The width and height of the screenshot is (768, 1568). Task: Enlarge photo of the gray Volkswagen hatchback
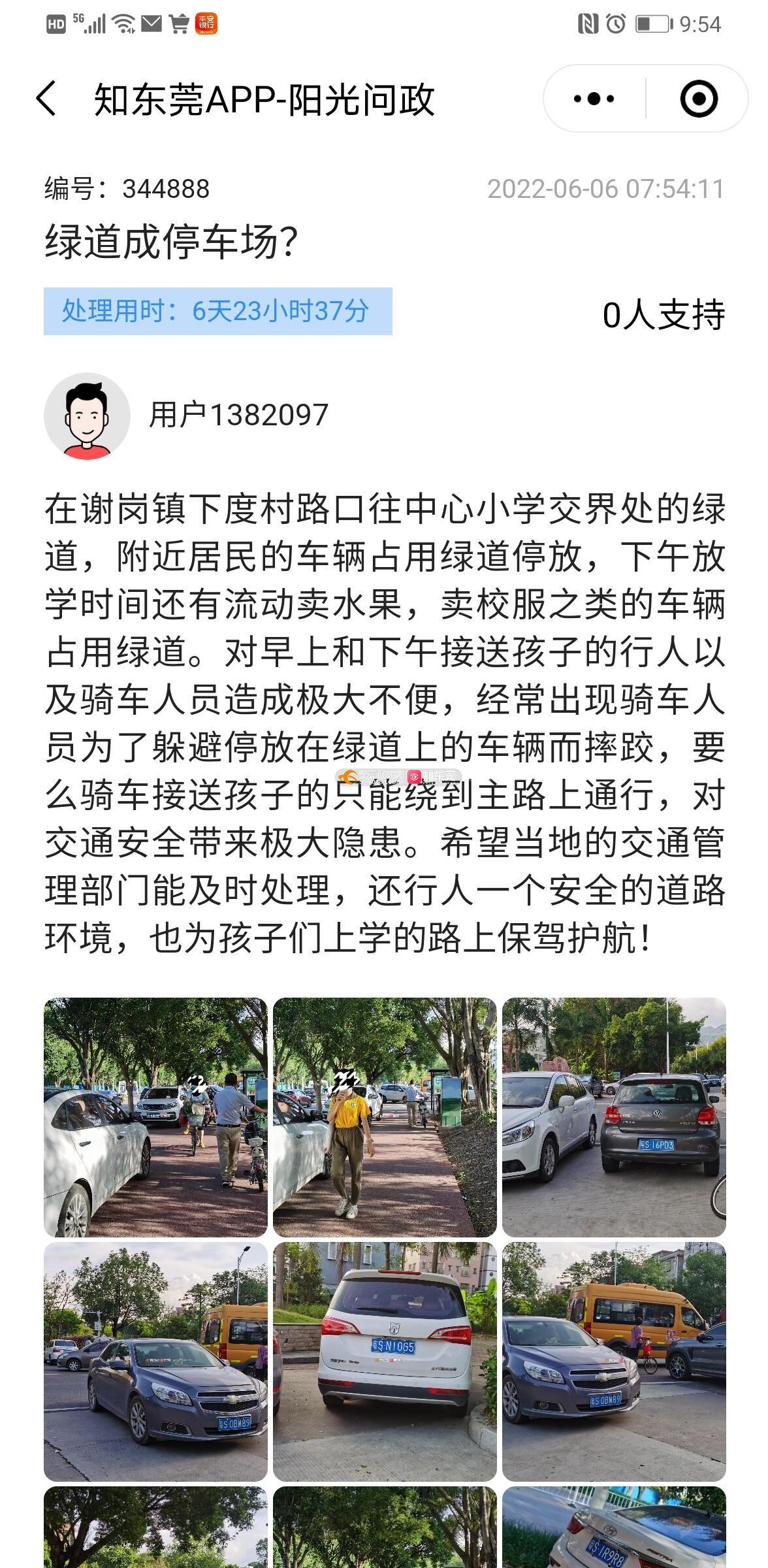pyautogui.click(x=614, y=1117)
